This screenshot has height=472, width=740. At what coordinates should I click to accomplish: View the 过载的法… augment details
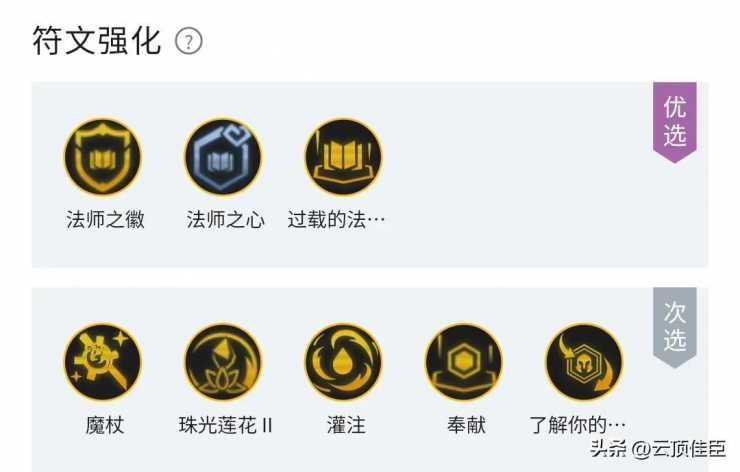click(x=343, y=157)
